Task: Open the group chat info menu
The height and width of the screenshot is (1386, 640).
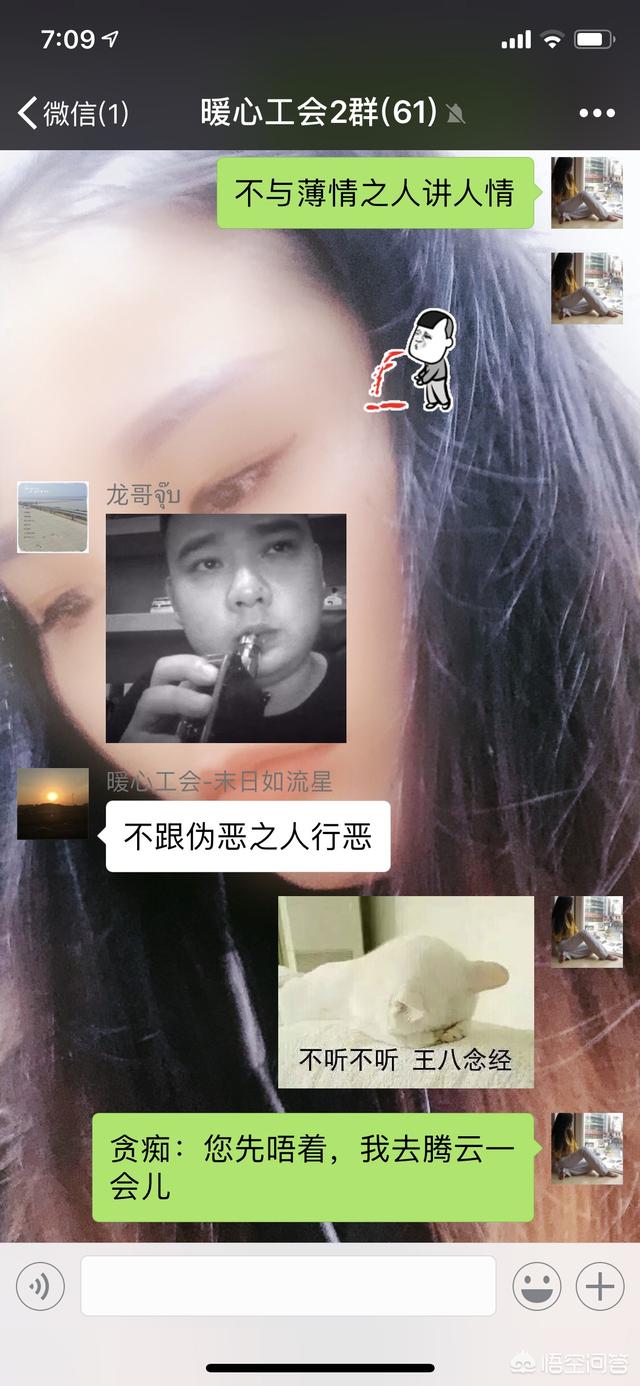Action: (597, 113)
